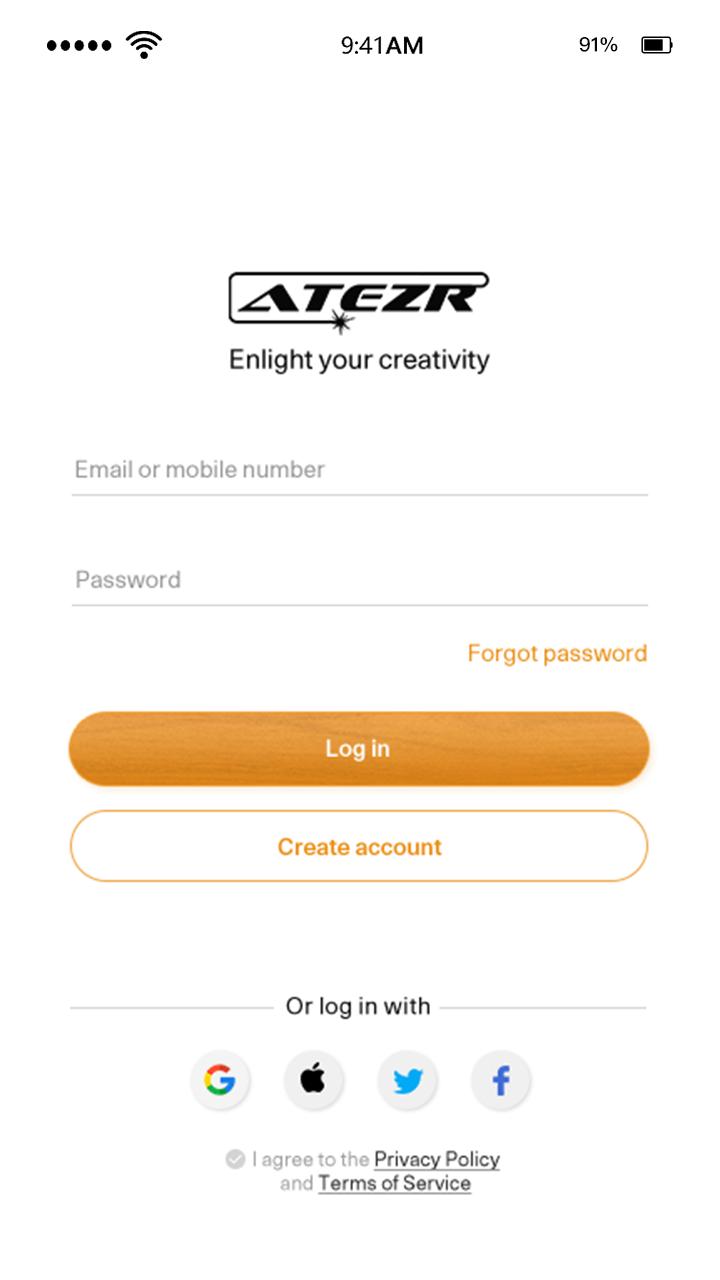Select Create account
This screenshot has height=1280, width=720.
tap(359, 847)
